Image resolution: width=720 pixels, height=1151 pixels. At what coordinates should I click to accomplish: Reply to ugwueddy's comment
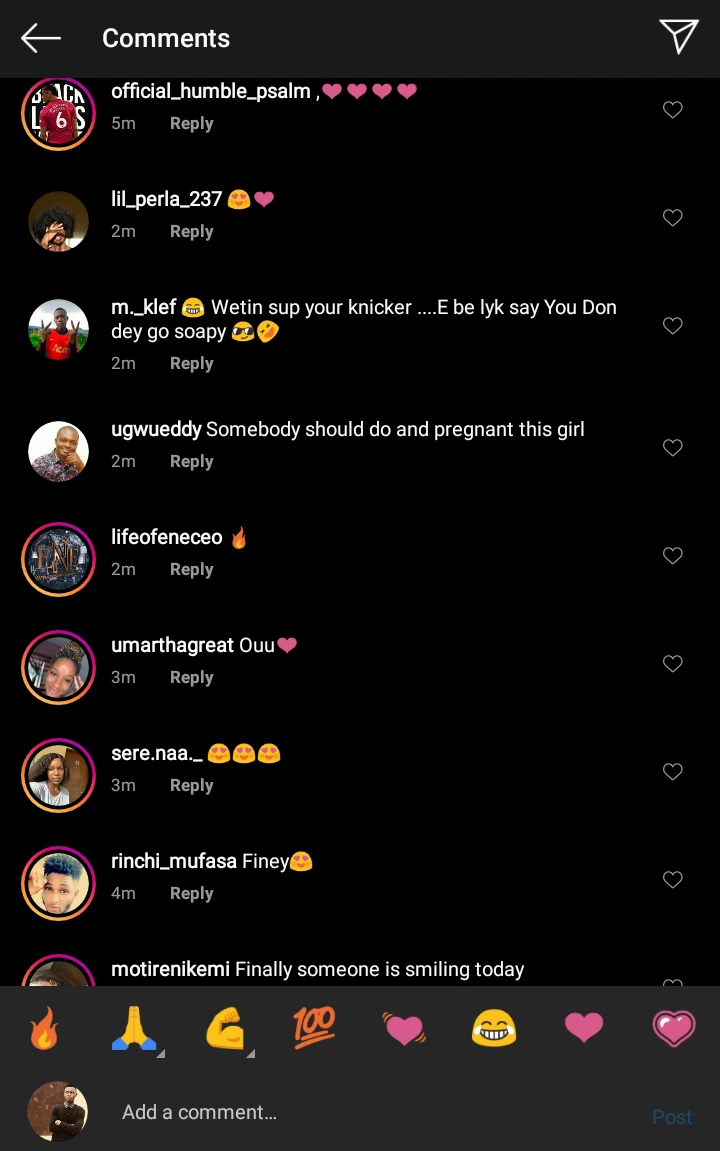click(191, 461)
